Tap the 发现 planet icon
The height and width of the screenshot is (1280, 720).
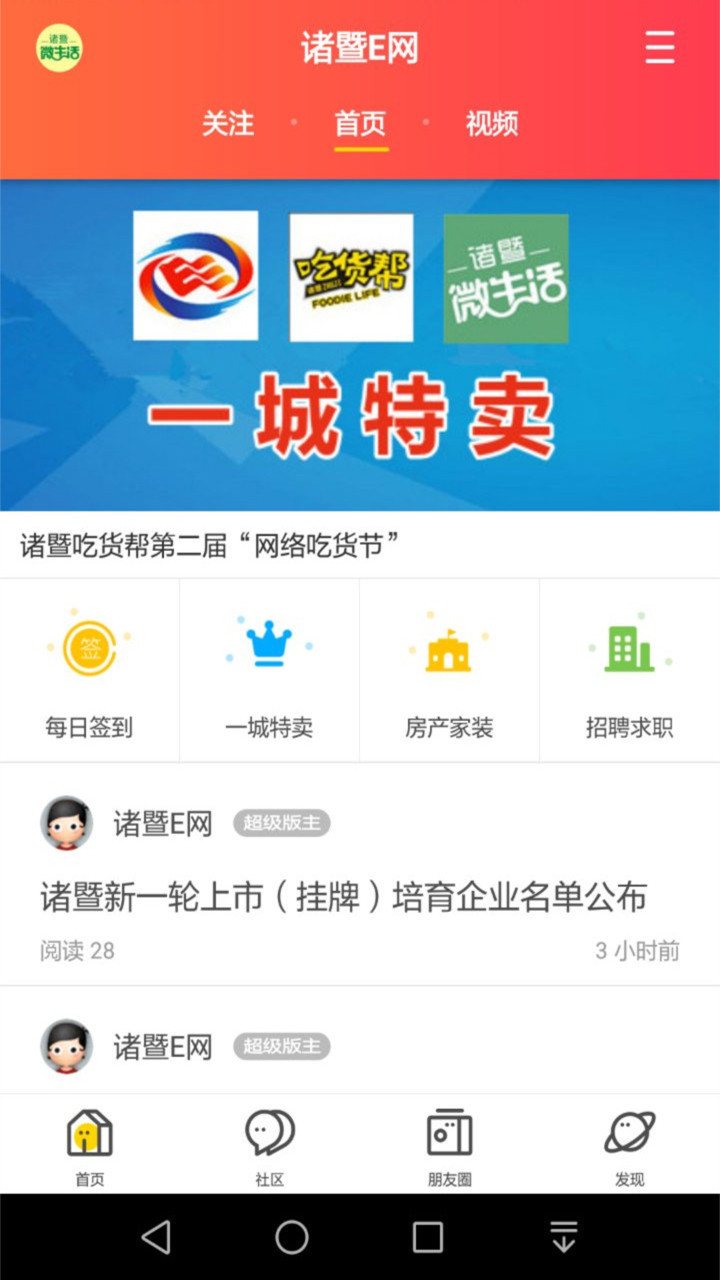pyautogui.click(x=629, y=1134)
